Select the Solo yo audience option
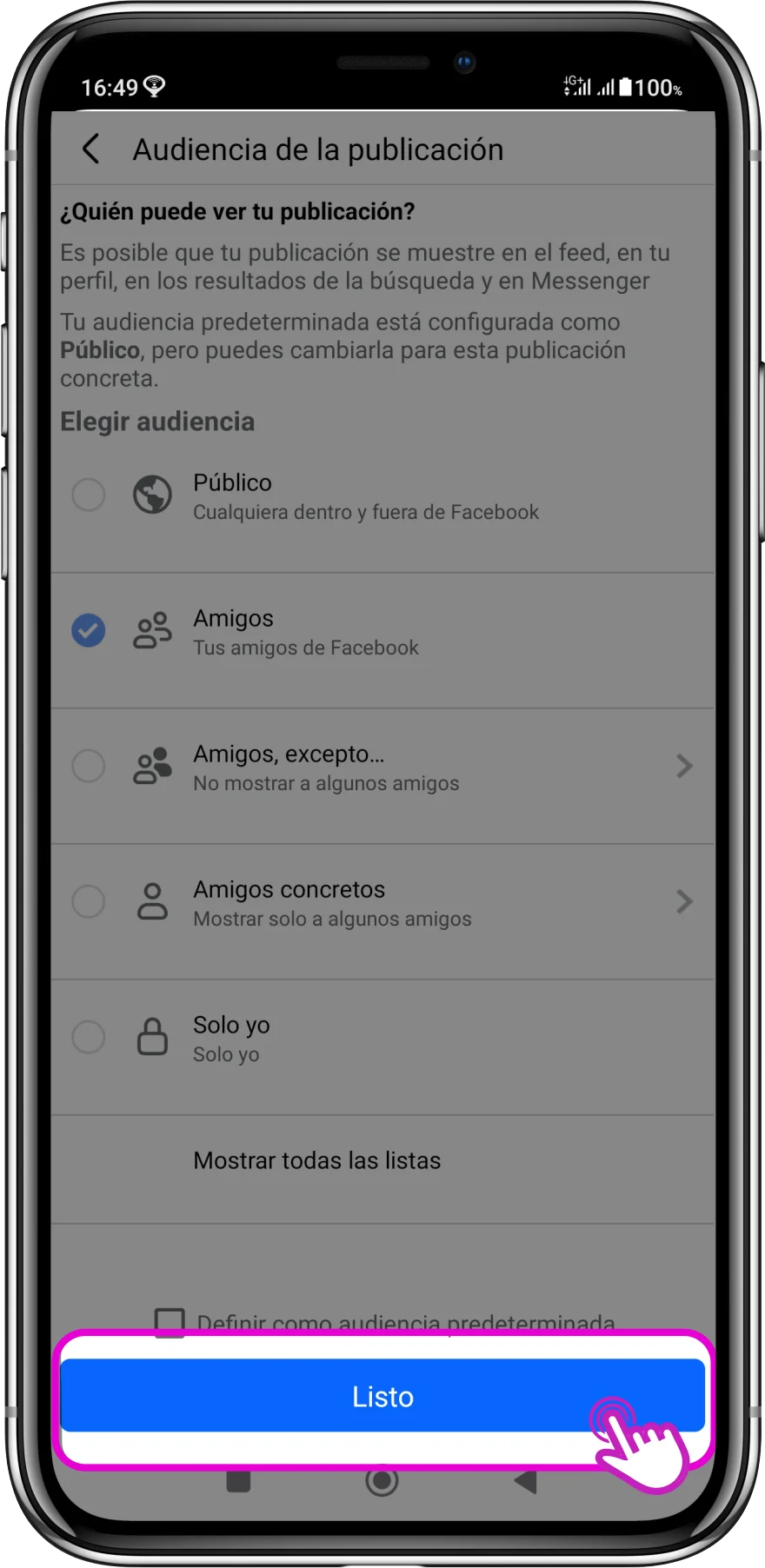 click(x=89, y=1038)
